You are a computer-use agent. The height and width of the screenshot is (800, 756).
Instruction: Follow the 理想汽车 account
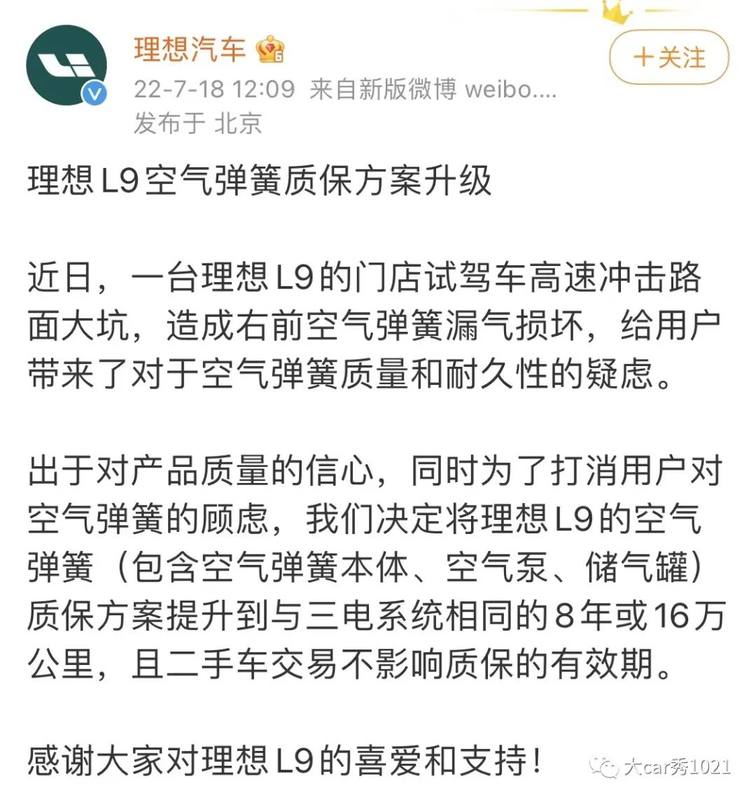coord(669,56)
